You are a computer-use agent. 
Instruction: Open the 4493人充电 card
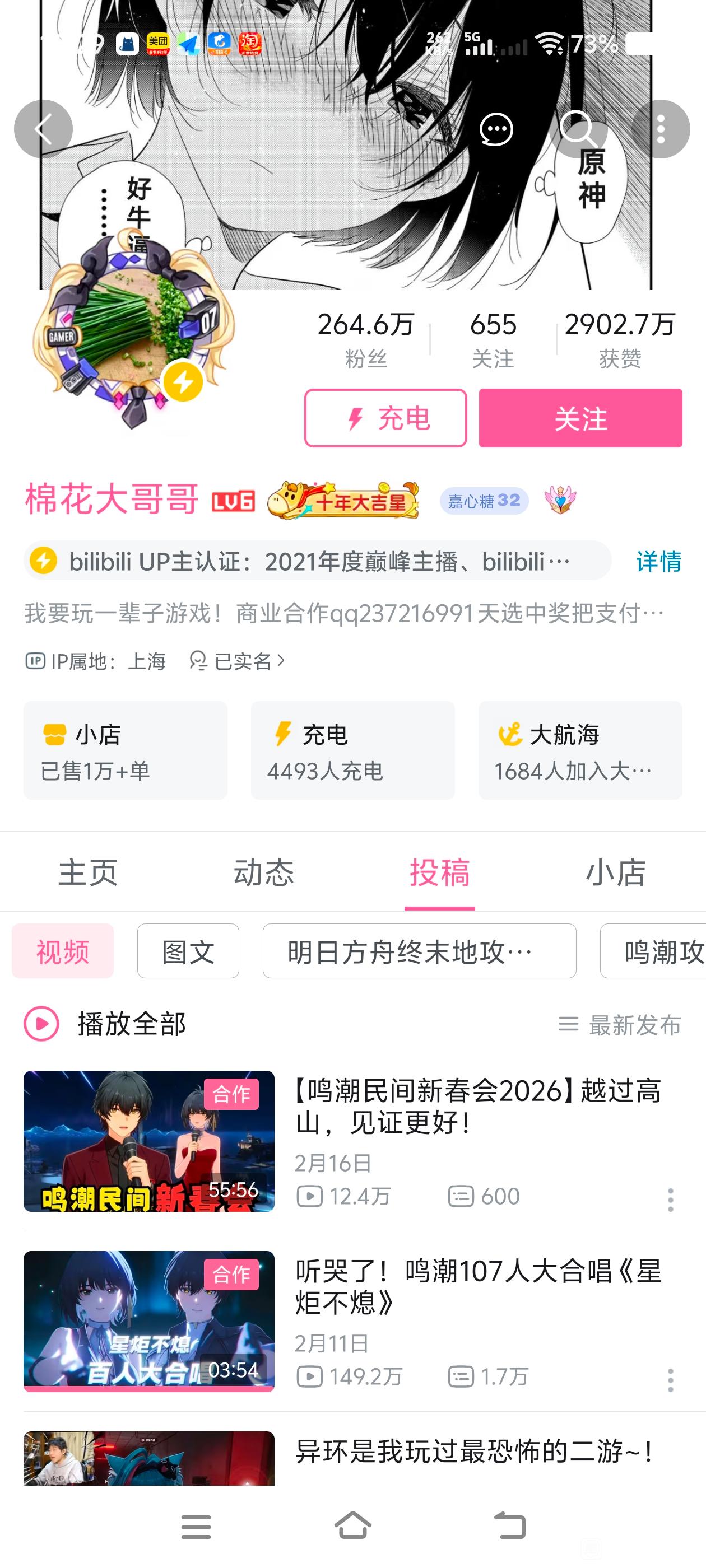(x=352, y=750)
